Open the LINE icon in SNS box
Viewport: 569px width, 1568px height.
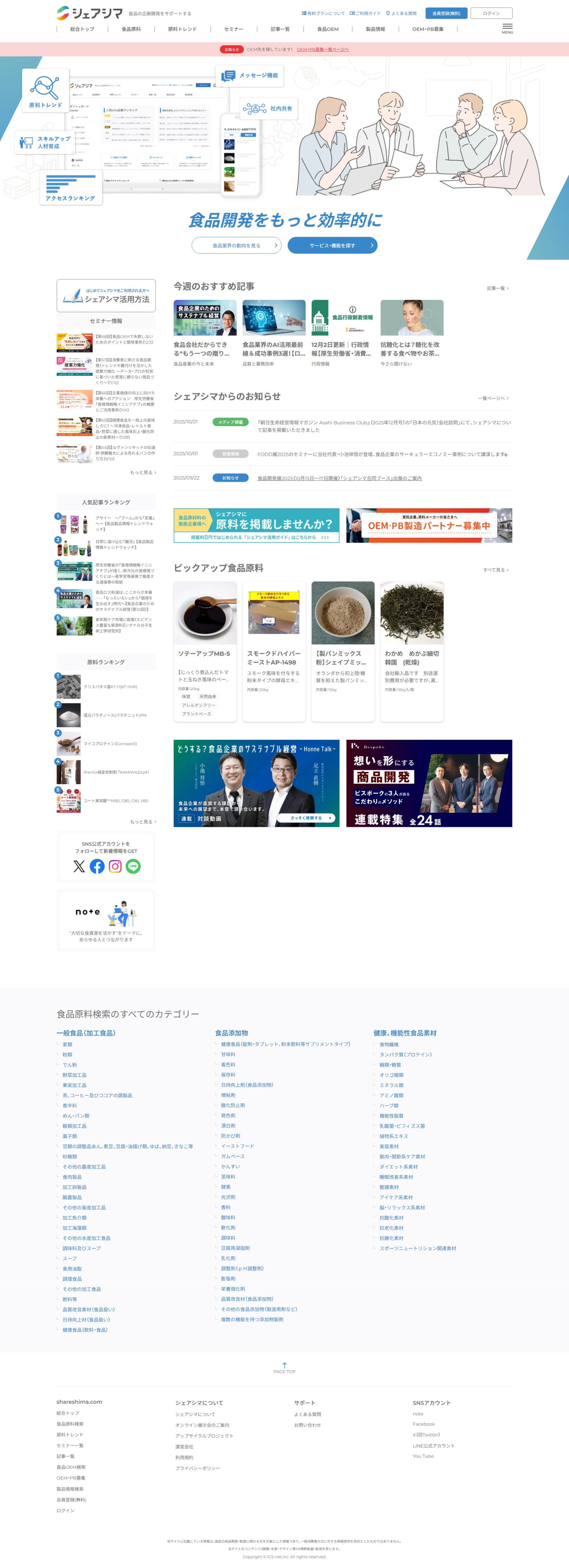point(133,866)
